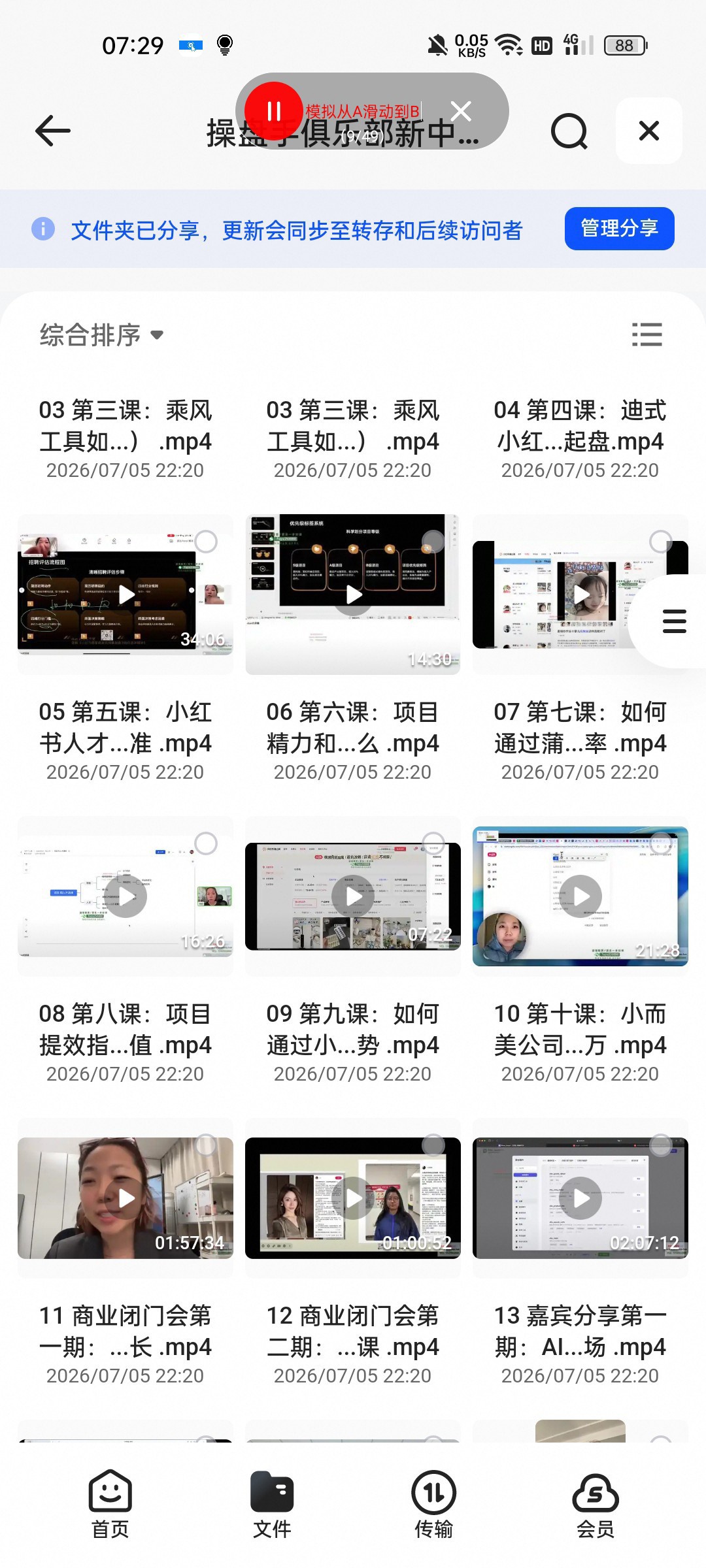Play the 34:06 video thumbnail
Screen dimensions: 706x1568
tap(126, 594)
